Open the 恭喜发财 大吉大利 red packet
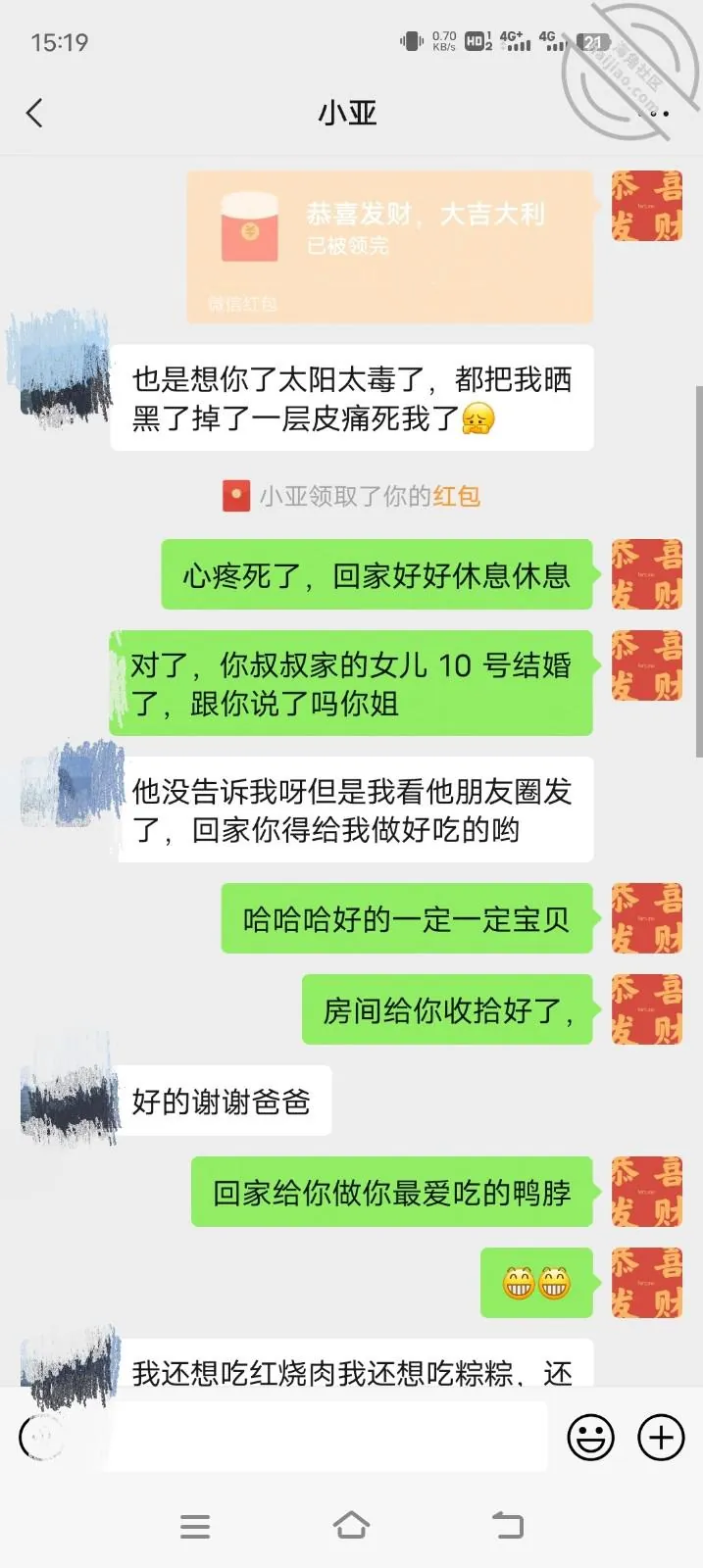Viewport: 703px width, 1568px height. [x=390, y=247]
